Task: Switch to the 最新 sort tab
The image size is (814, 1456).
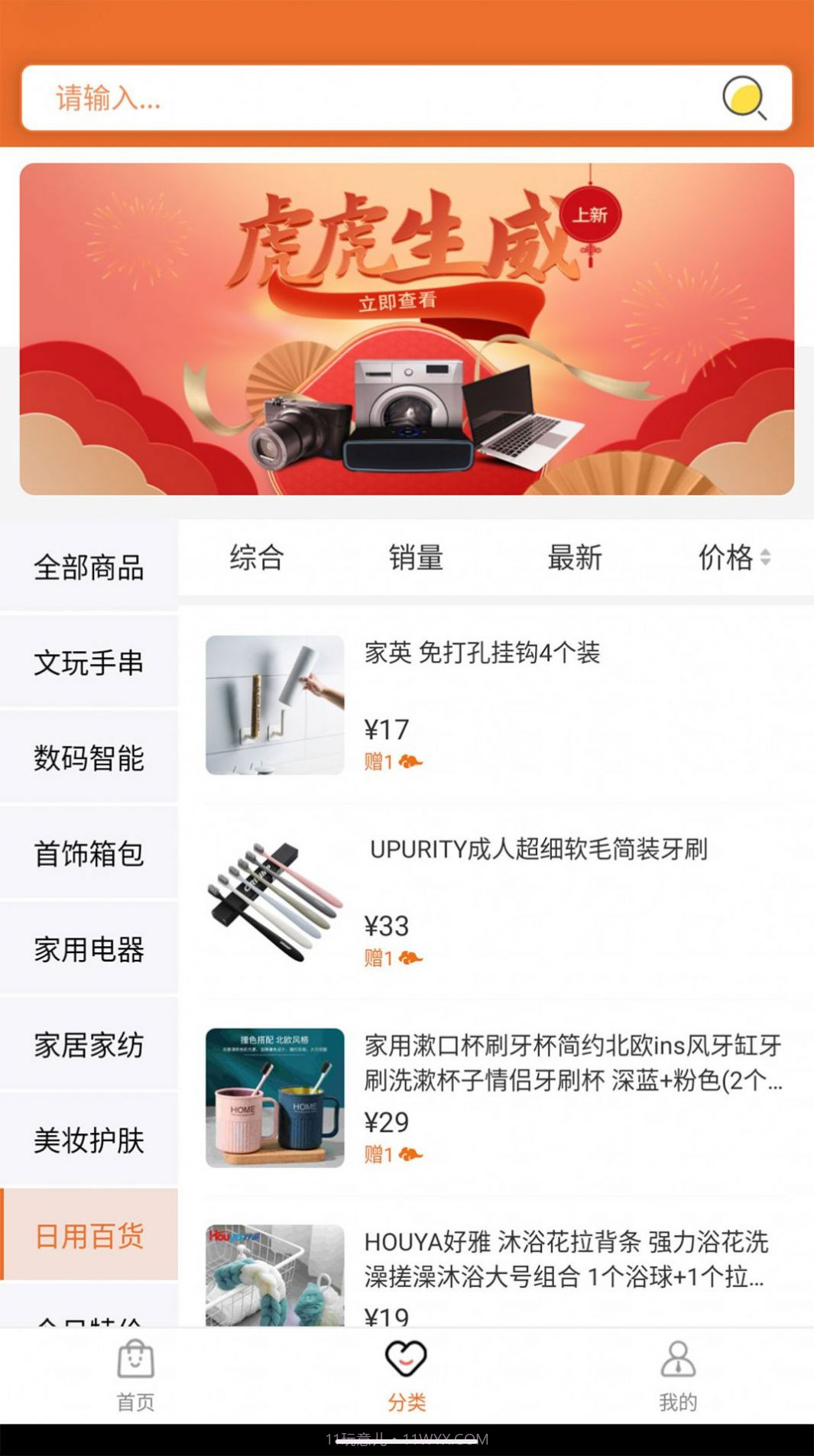Action: click(x=573, y=557)
